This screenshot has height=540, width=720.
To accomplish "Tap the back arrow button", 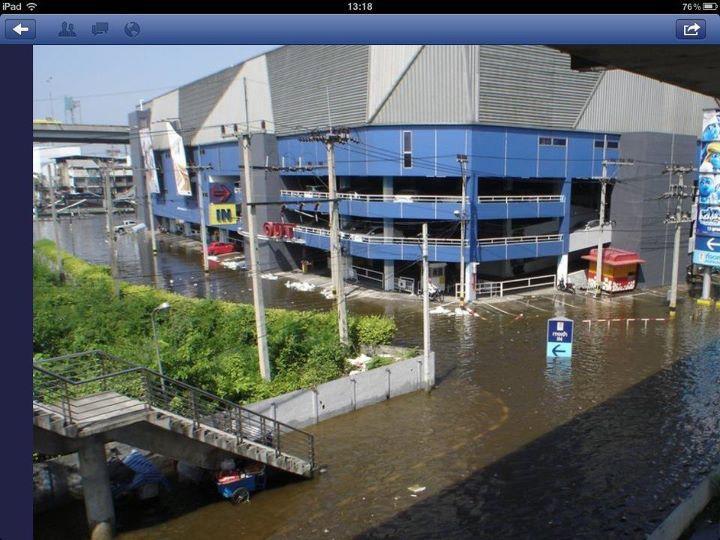I will [x=20, y=29].
